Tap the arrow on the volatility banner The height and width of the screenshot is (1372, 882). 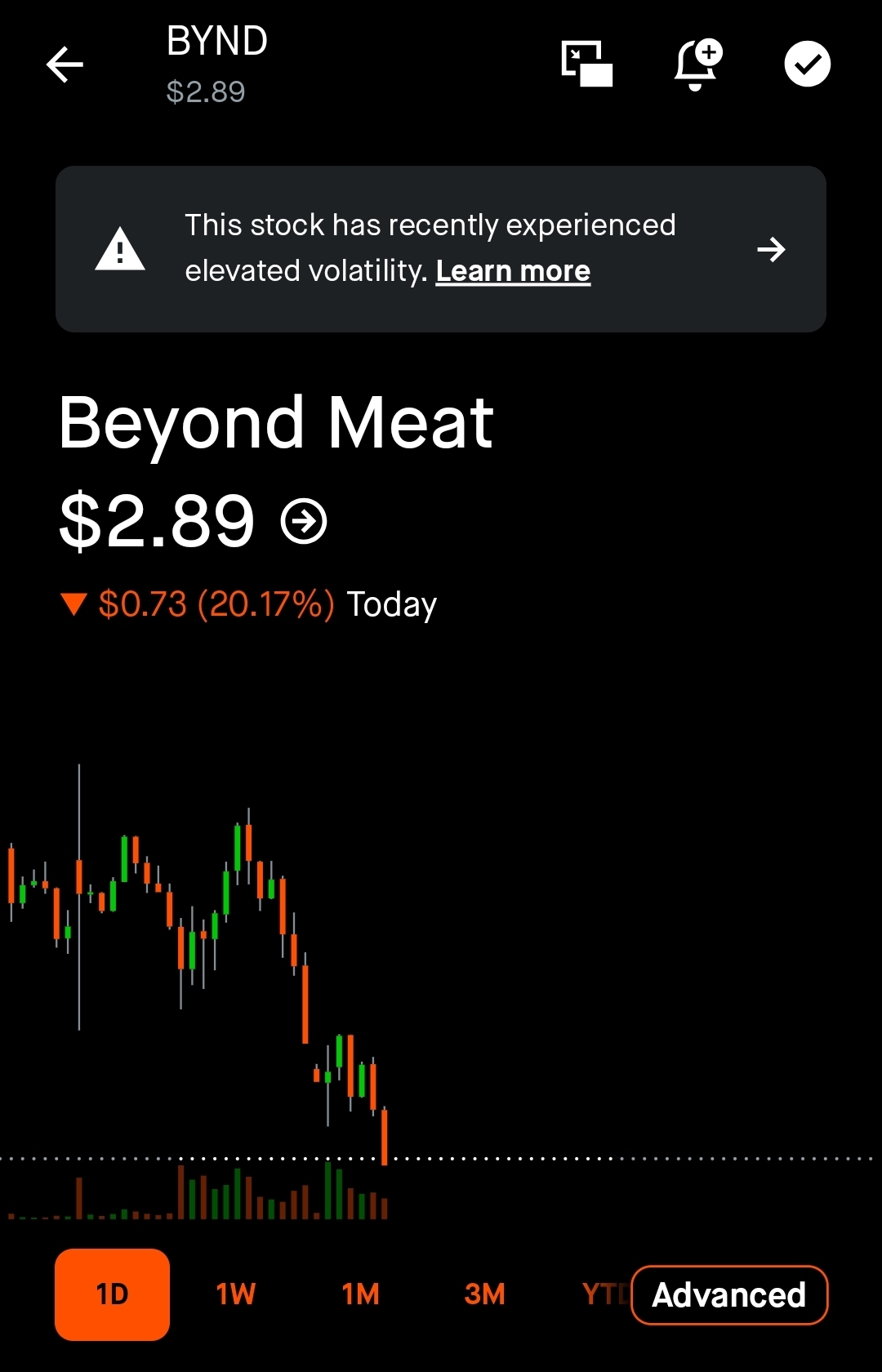click(771, 249)
